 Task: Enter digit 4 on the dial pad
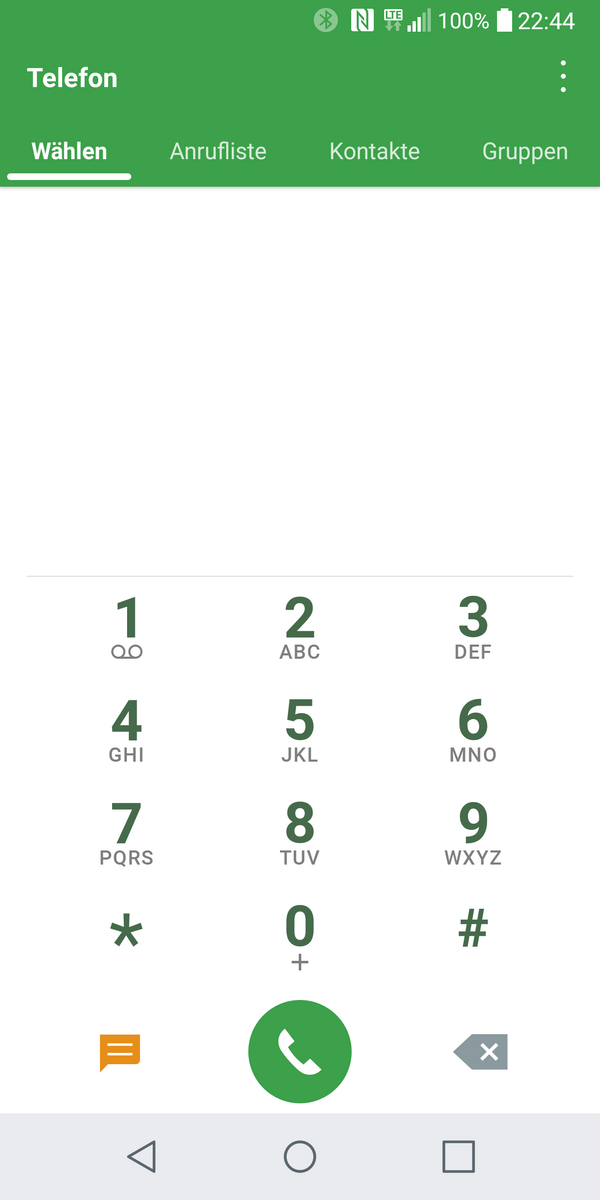click(x=127, y=731)
